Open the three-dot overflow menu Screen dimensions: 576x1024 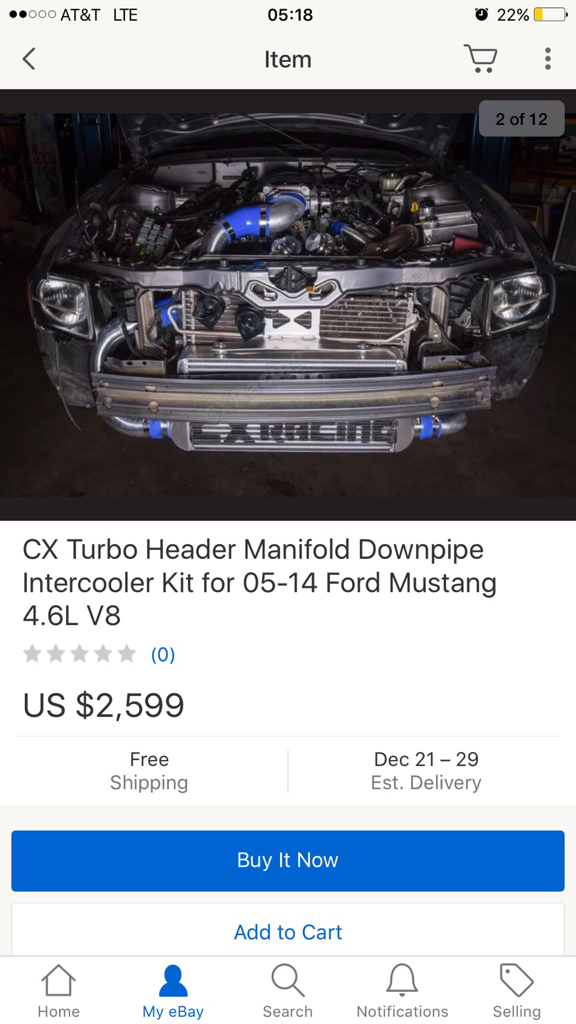click(547, 59)
